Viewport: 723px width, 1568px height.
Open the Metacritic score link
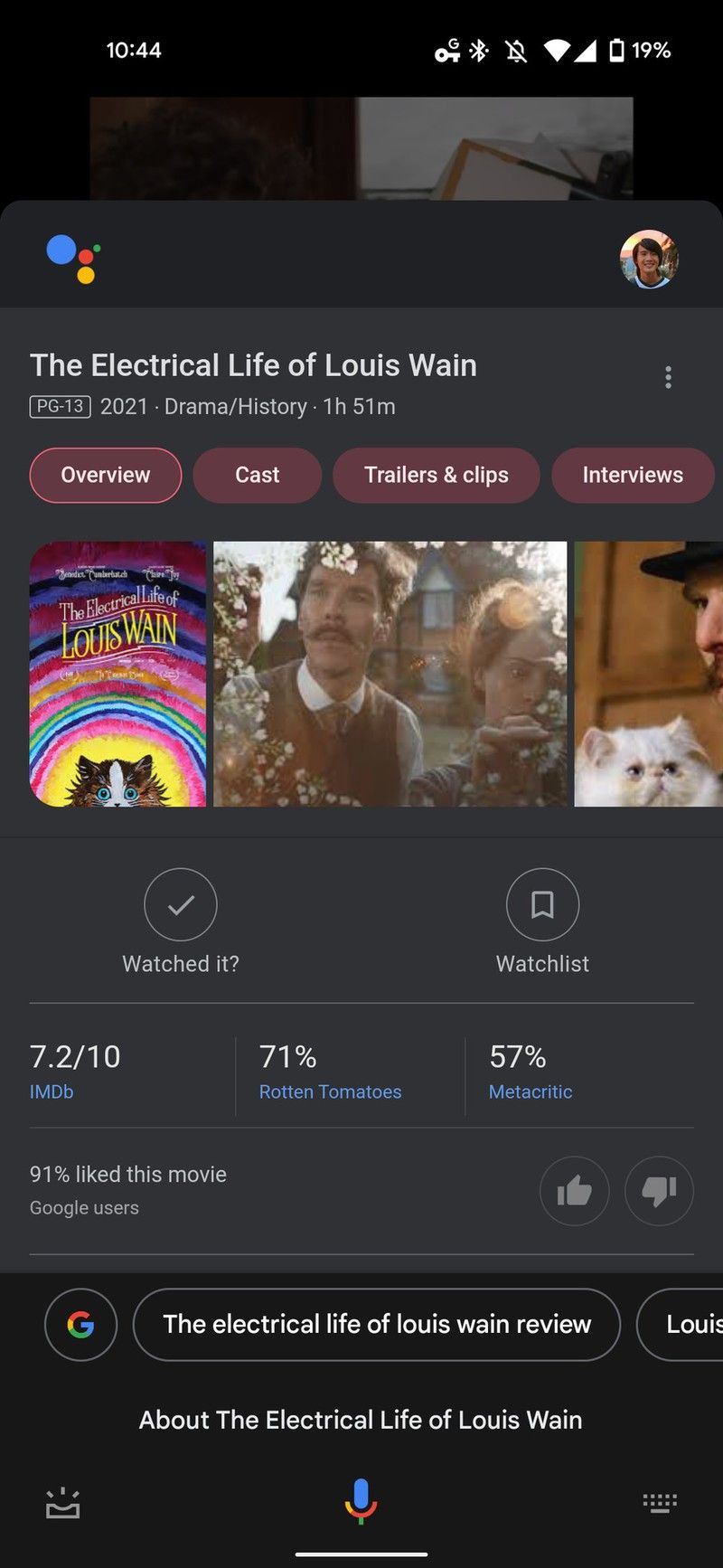tap(530, 1091)
